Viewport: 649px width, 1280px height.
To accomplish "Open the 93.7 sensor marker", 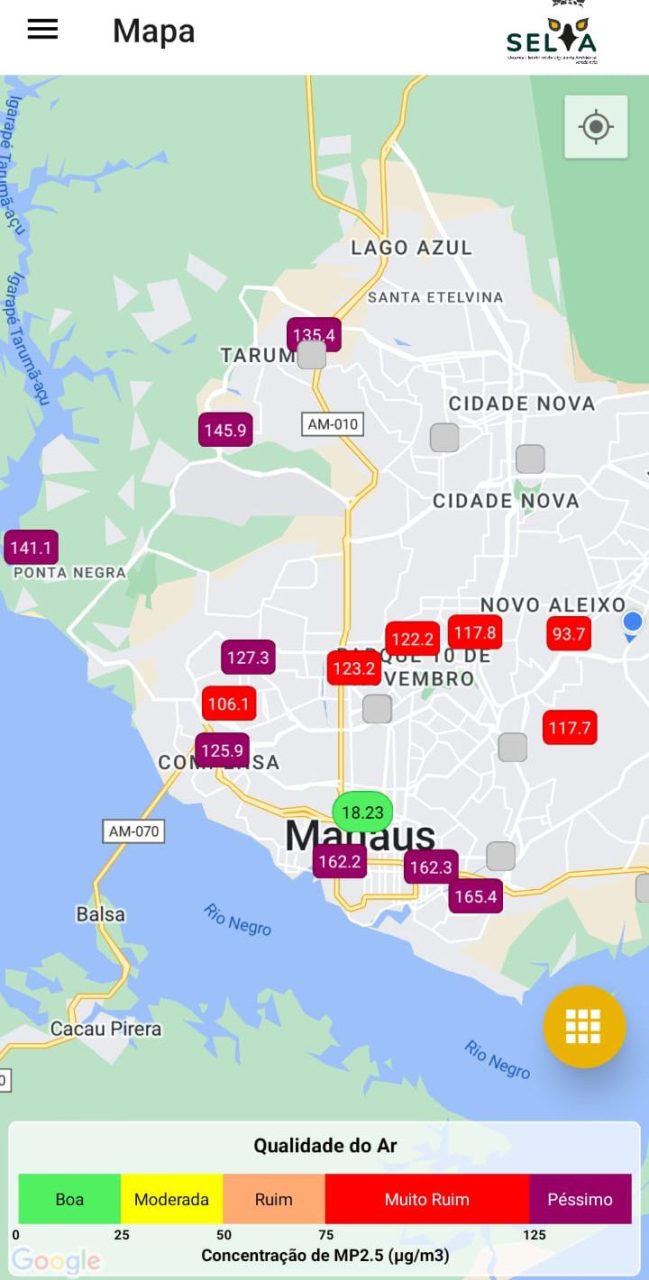I will point(568,634).
